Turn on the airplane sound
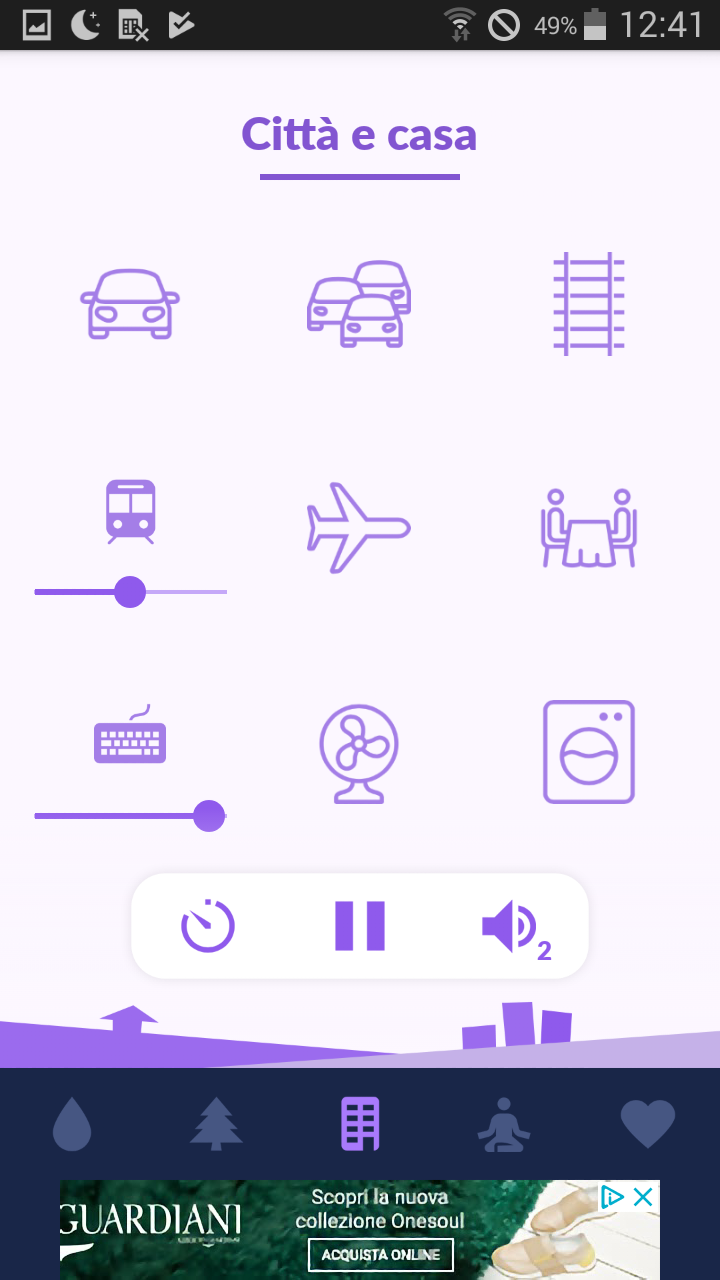 click(x=359, y=527)
